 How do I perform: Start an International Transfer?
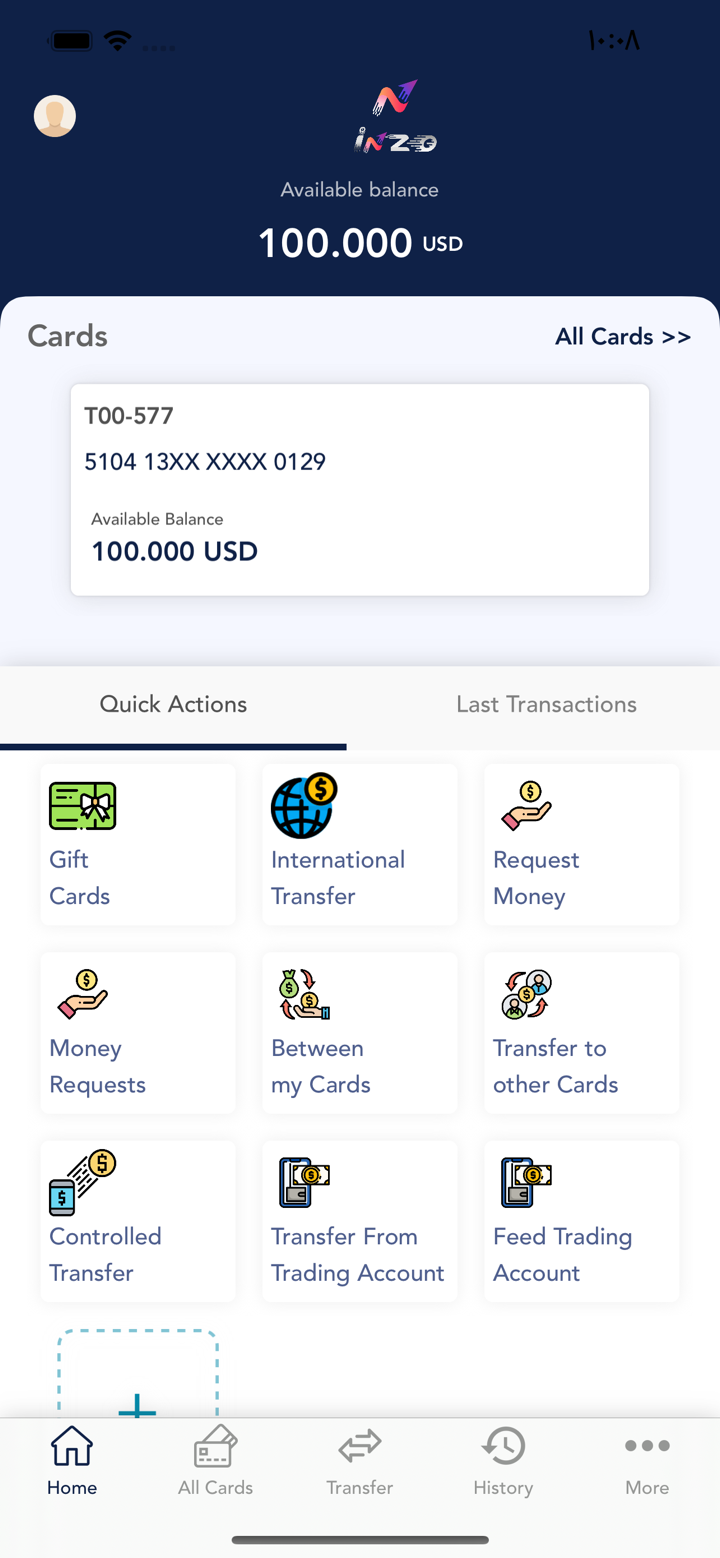[359, 845]
